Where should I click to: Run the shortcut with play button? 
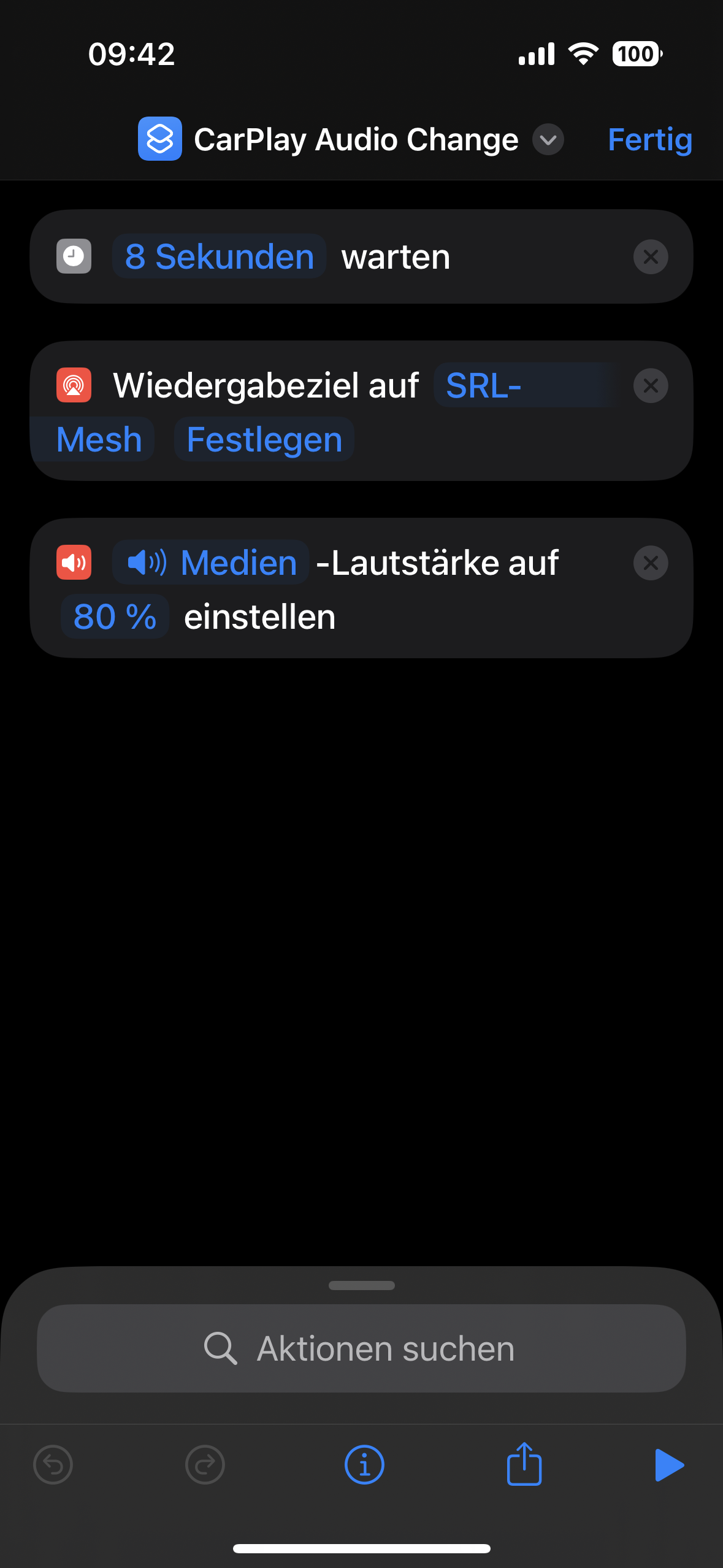tap(669, 1465)
